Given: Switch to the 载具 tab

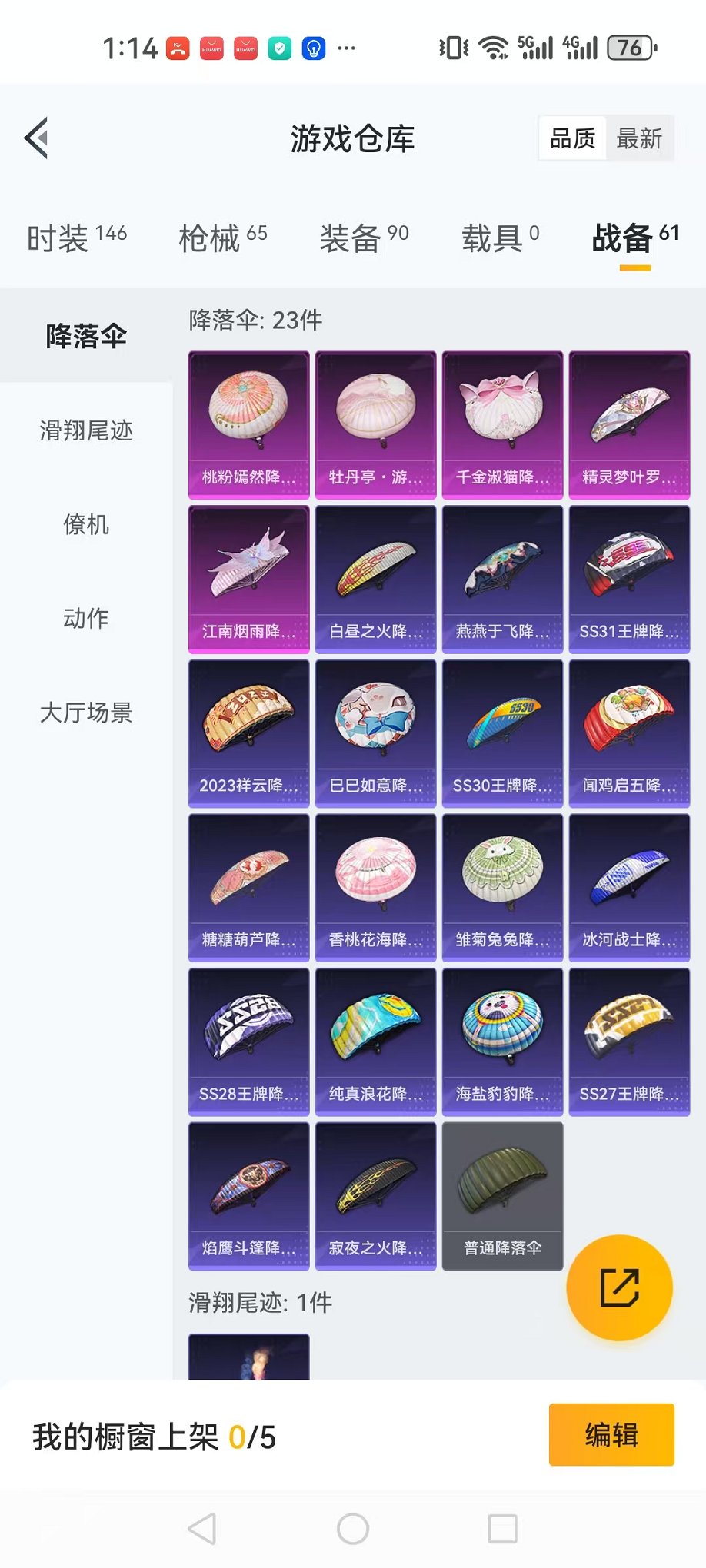Looking at the screenshot, I should (500, 238).
